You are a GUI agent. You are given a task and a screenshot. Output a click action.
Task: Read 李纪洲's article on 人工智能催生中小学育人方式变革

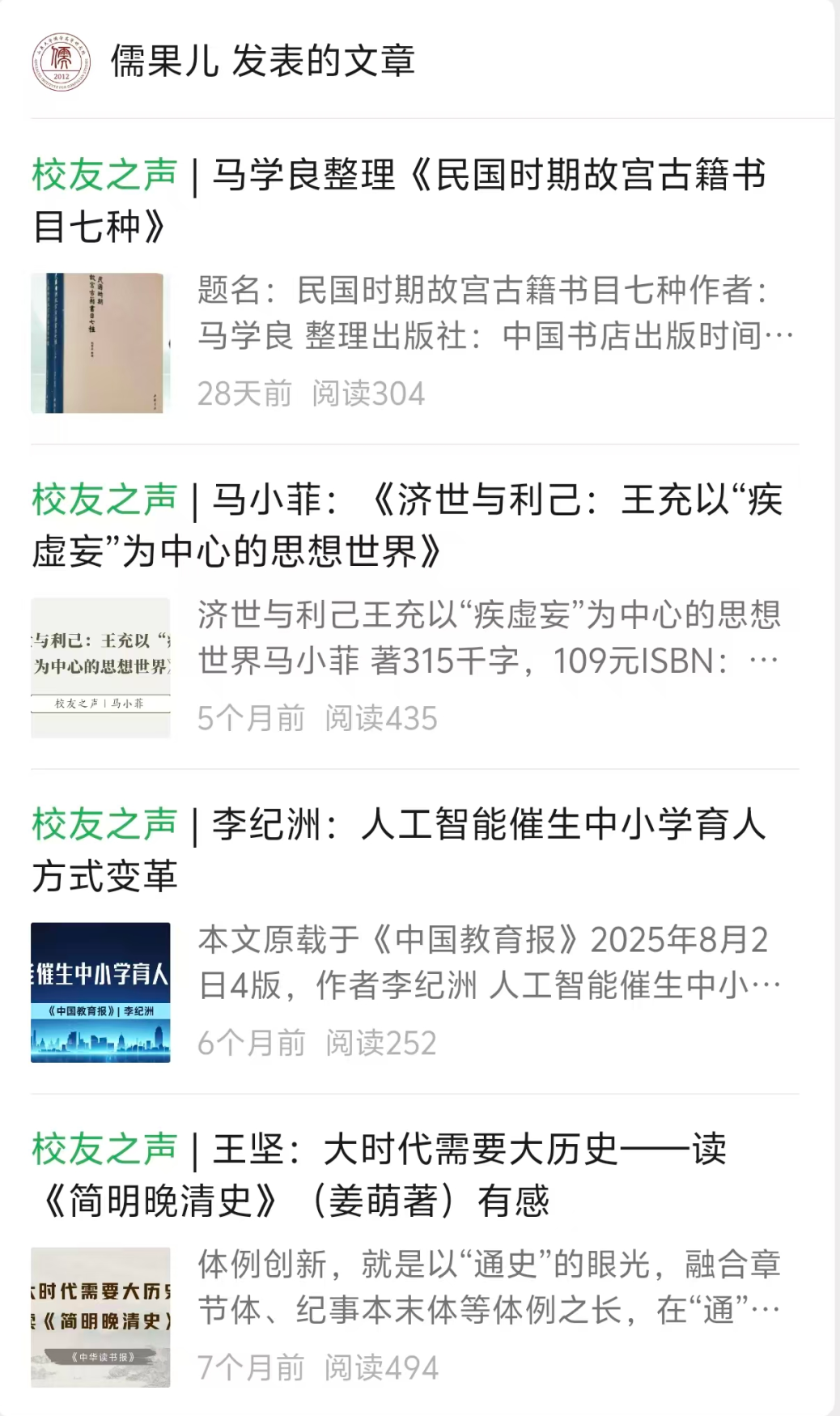(x=399, y=850)
